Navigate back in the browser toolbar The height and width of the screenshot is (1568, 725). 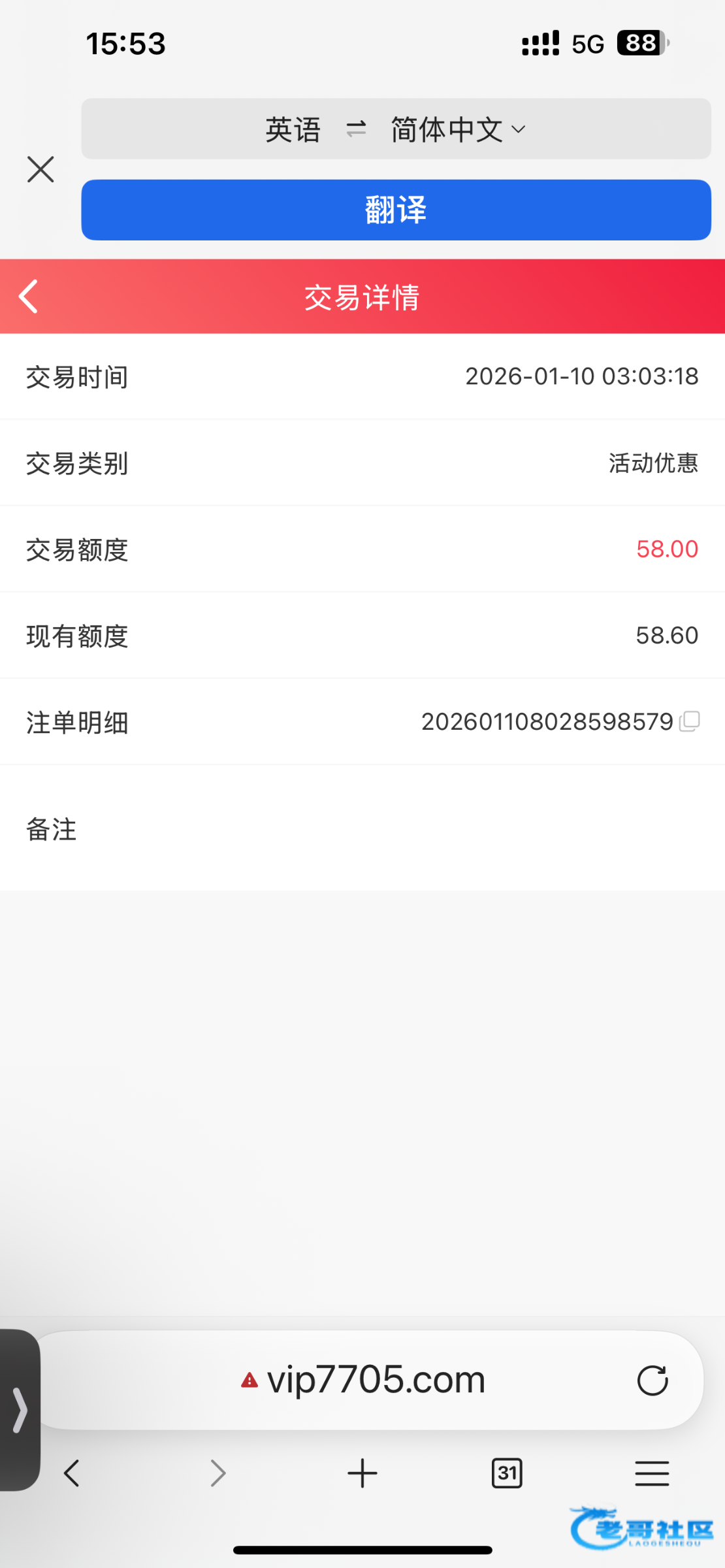[x=72, y=1473]
